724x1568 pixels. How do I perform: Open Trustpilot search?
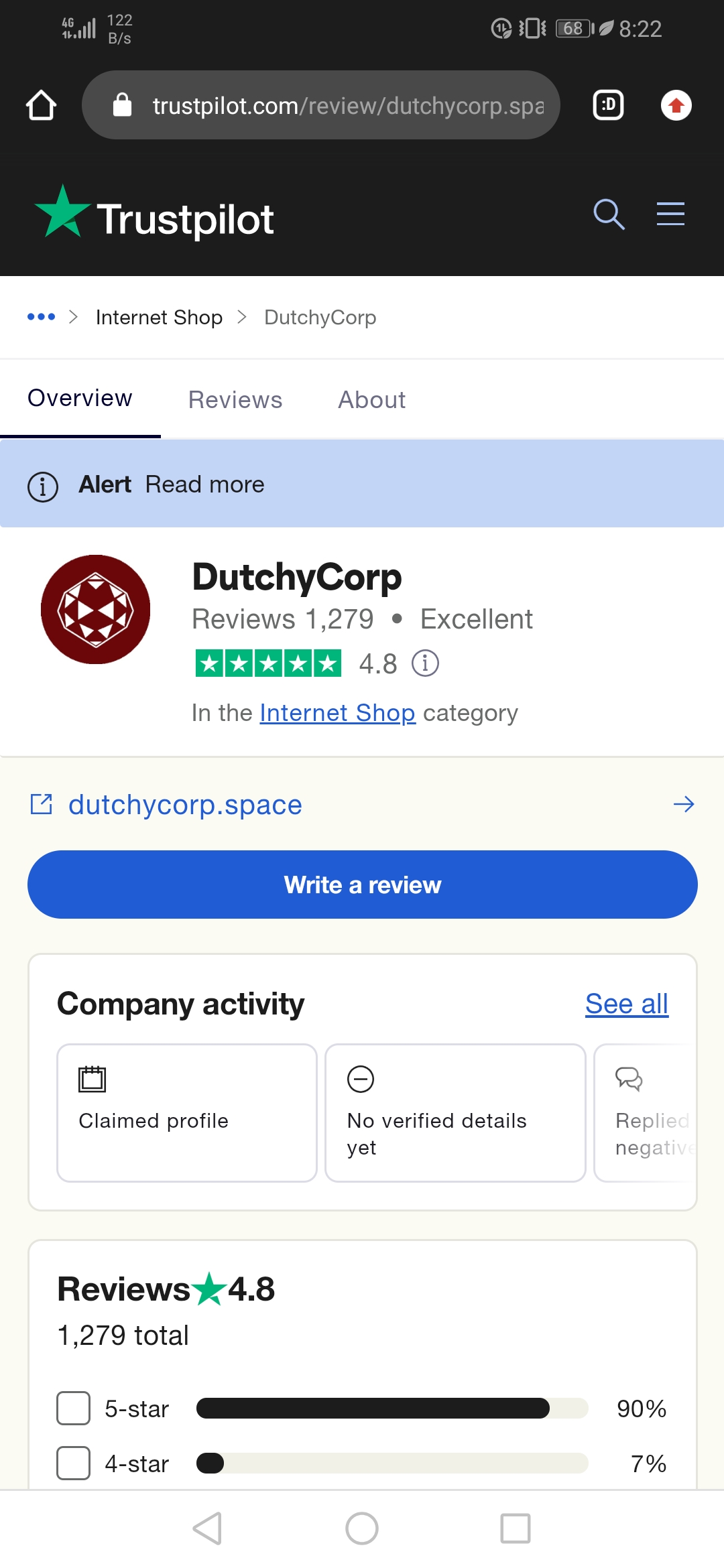click(609, 214)
